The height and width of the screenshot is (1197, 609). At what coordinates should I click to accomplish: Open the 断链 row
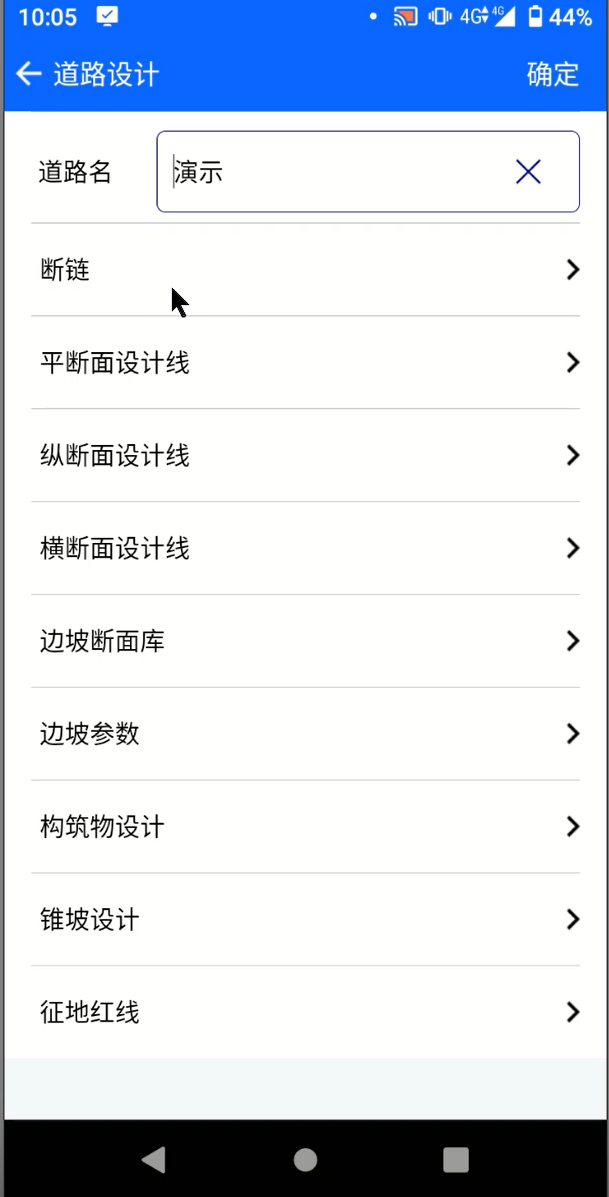pyautogui.click(x=305, y=269)
